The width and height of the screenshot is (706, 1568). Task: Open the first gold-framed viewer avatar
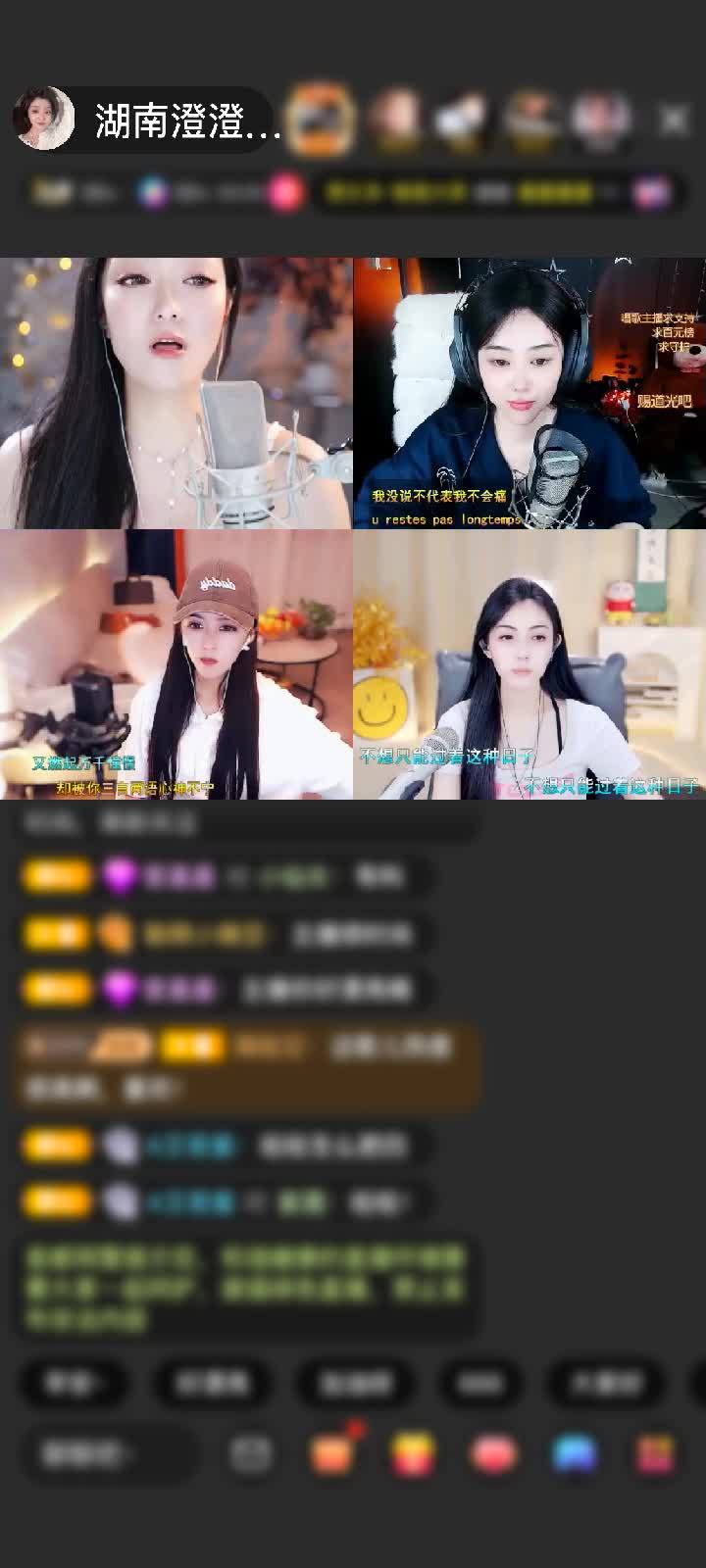pyautogui.click(x=322, y=120)
